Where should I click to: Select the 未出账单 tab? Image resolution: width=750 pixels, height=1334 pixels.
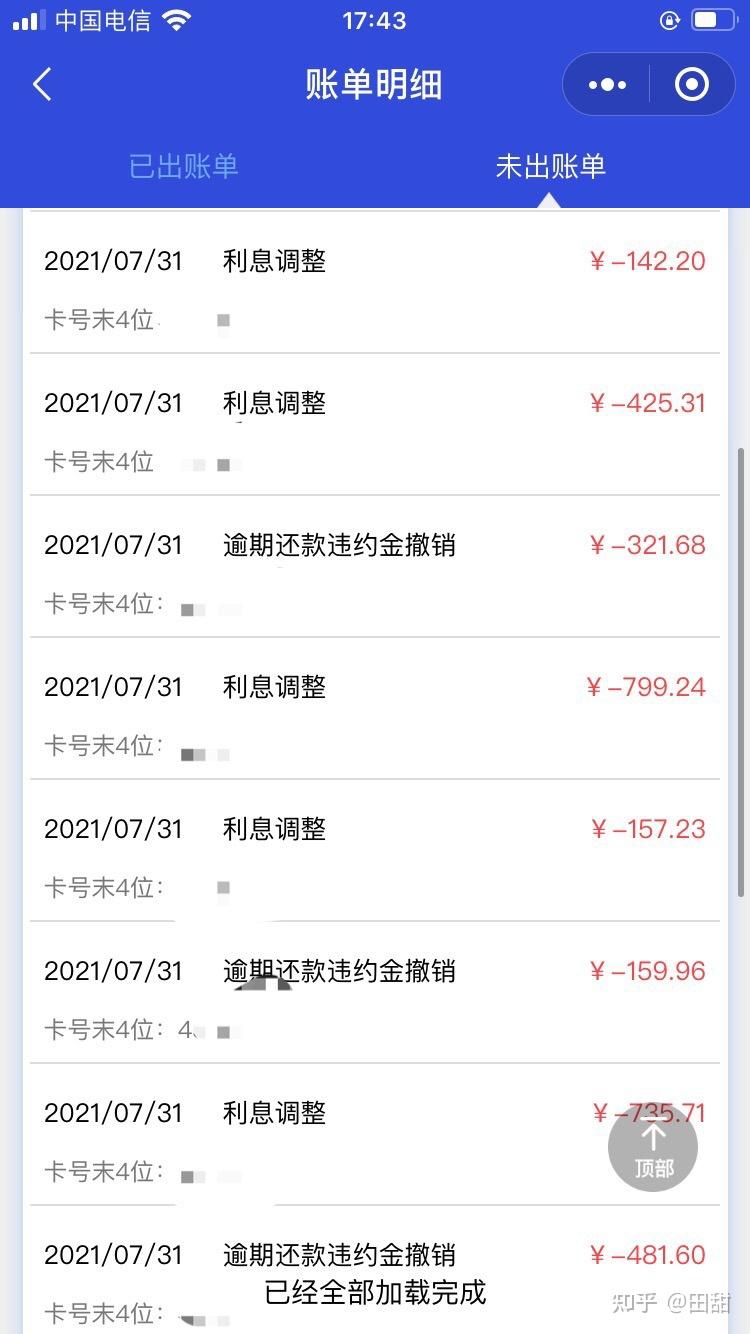[551, 166]
